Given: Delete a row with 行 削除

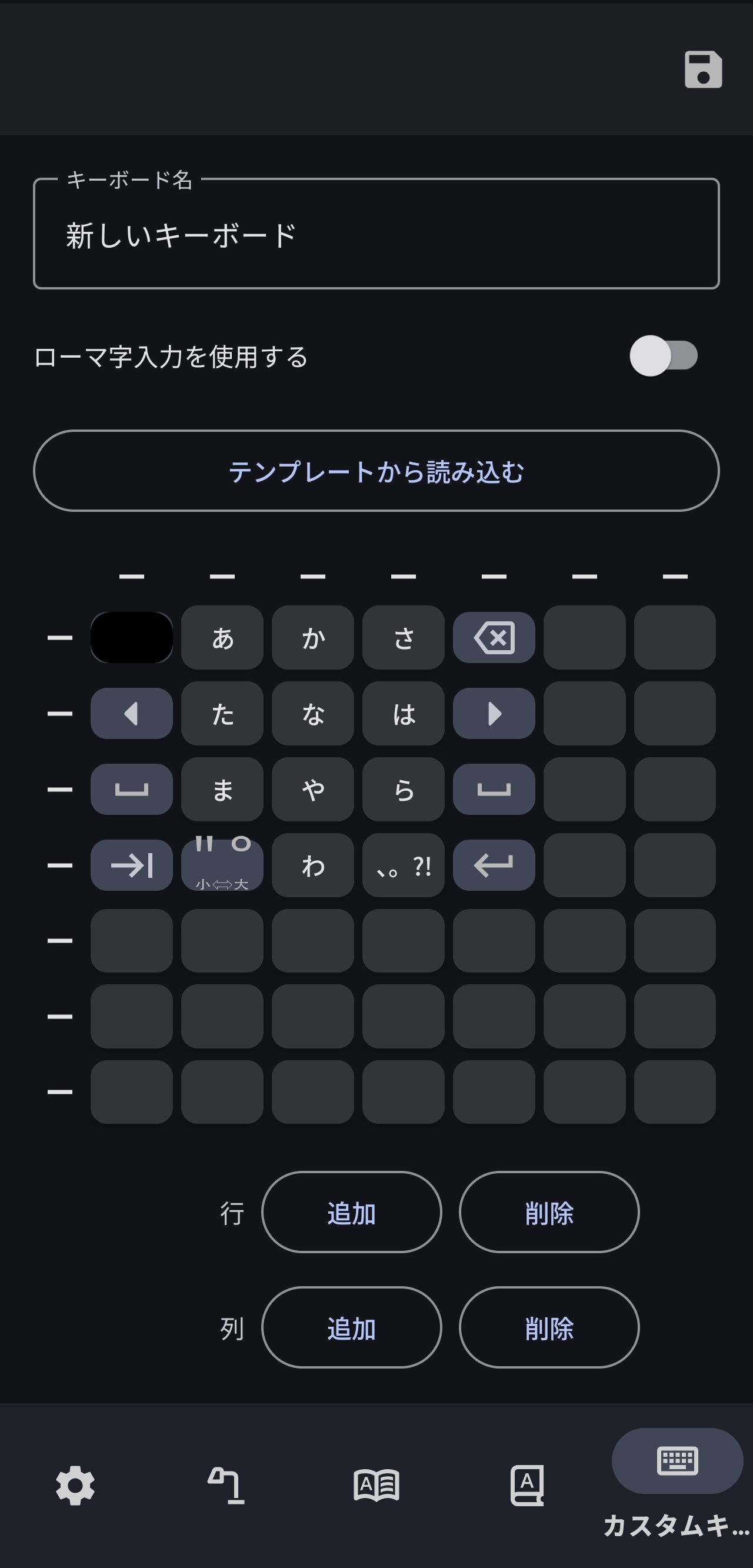Looking at the screenshot, I should [548, 1213].
